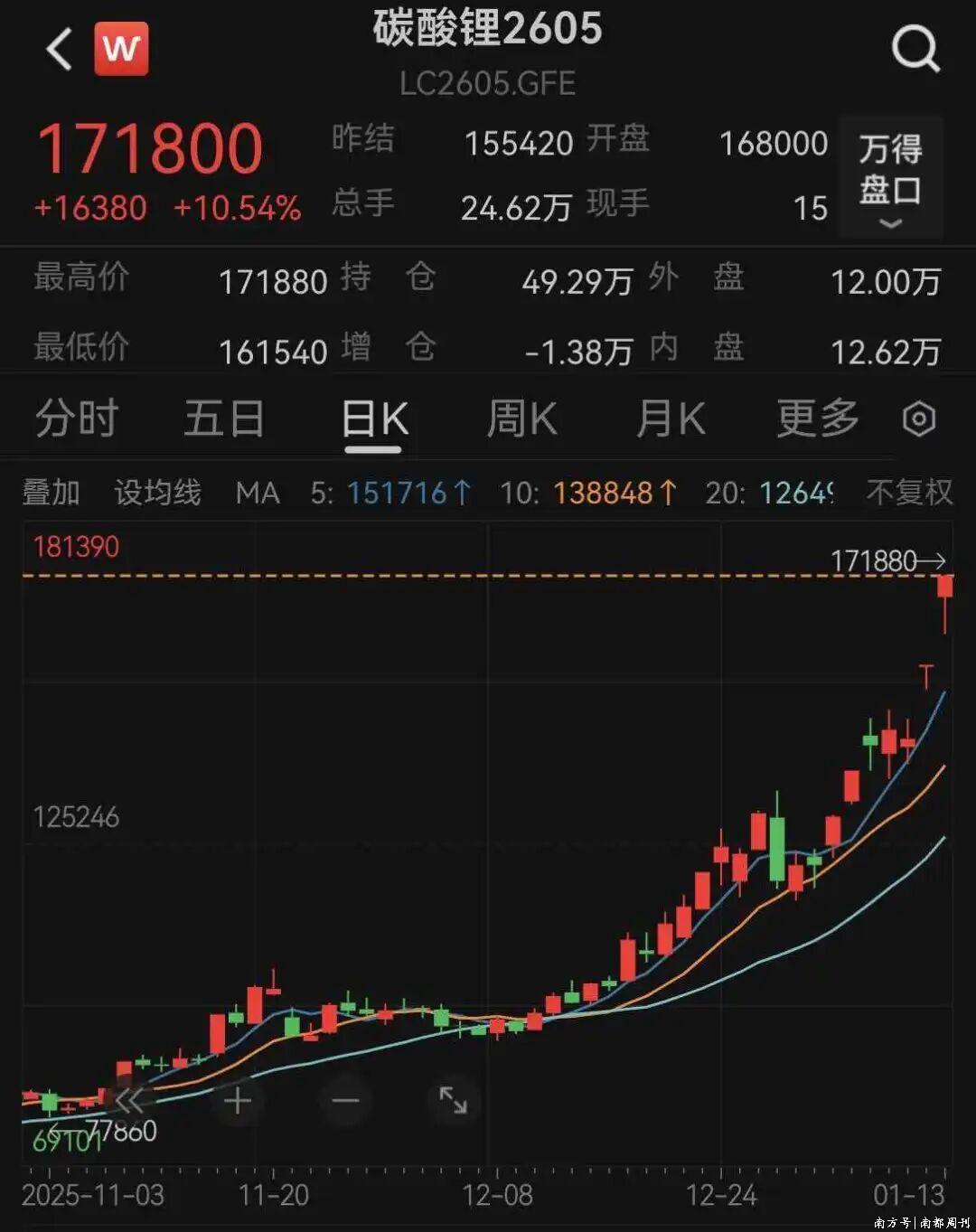Open the red W Wind logo button
This screenshot has width=976, height=1232.
pyautogui.click(x=121, y=49)
